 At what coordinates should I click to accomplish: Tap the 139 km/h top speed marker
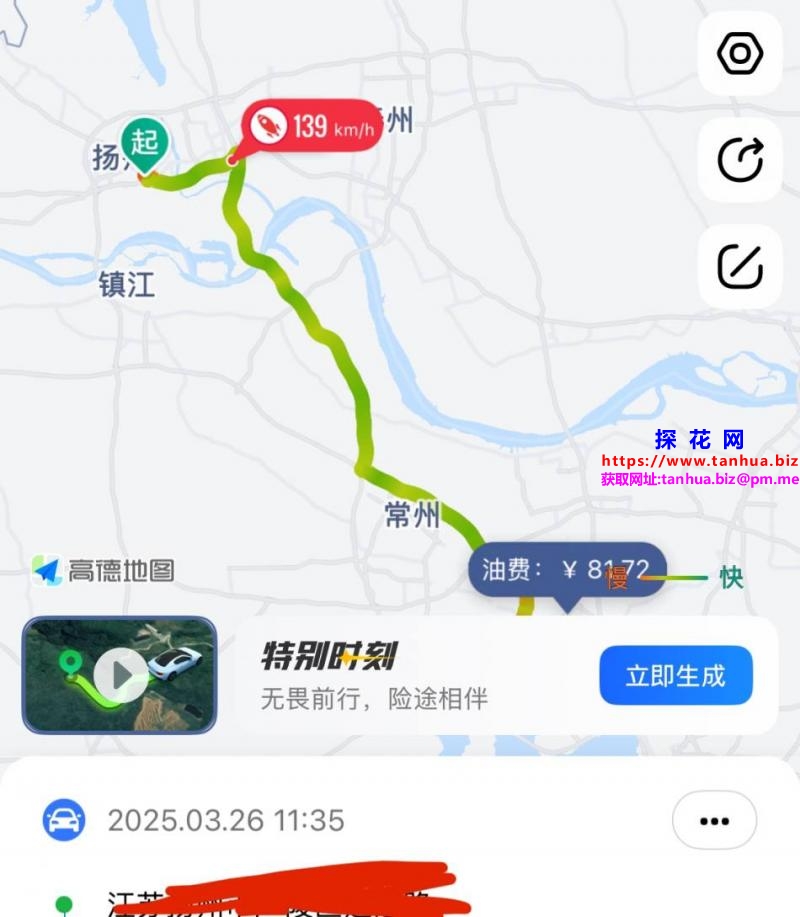pyautogui.click(x=311, y=126)
